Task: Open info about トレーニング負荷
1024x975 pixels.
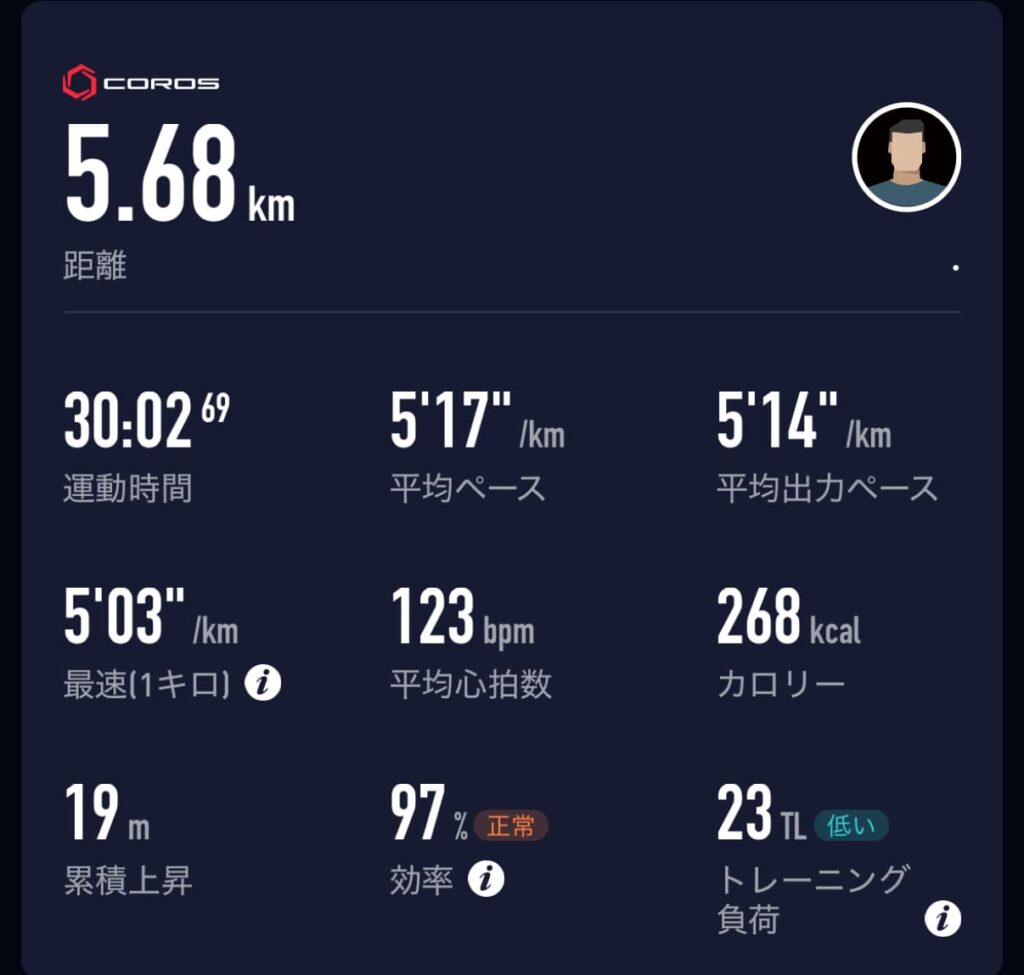Action: [942, 918]
